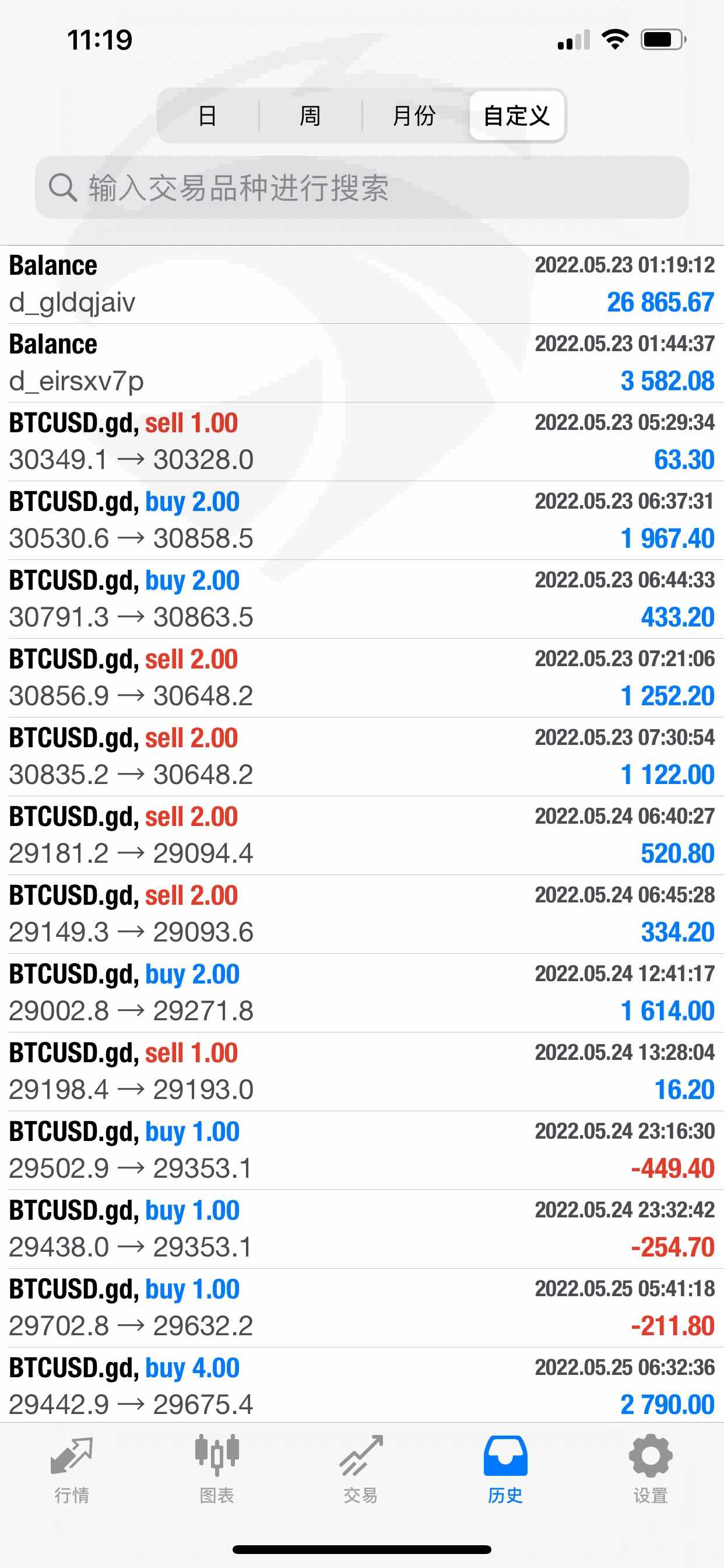Switch to the 日 period tab
The width and height of the screenshot is (724, 1568).
[208, 116]
